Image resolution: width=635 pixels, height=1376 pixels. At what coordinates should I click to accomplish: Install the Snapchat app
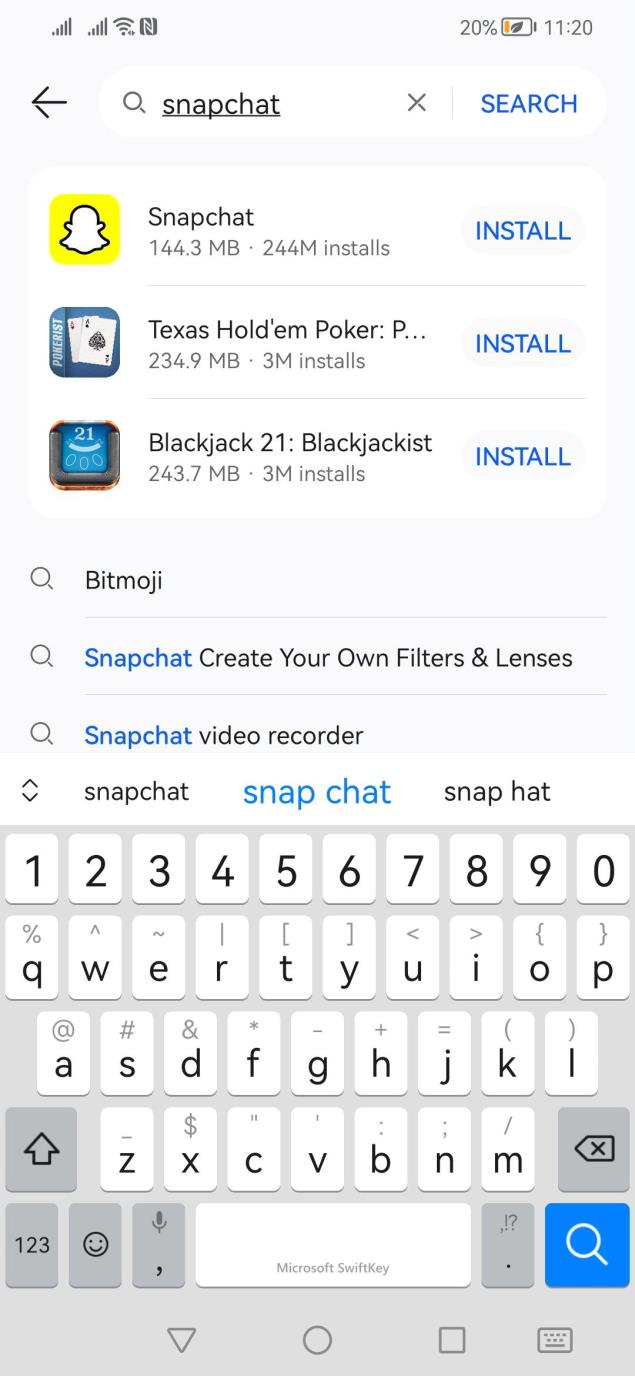point(522,231)
